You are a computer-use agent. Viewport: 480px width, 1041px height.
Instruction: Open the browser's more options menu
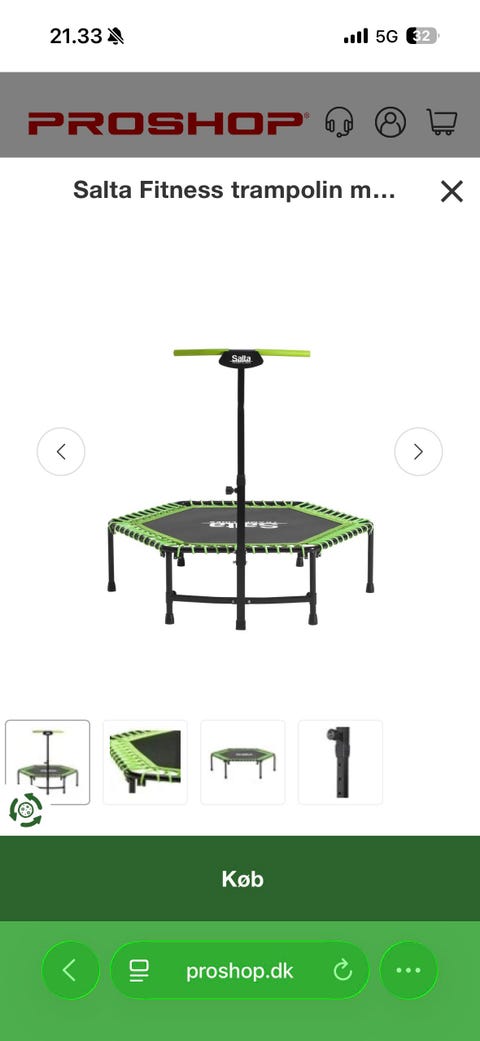pyautogui.click(x=408, y=971)
